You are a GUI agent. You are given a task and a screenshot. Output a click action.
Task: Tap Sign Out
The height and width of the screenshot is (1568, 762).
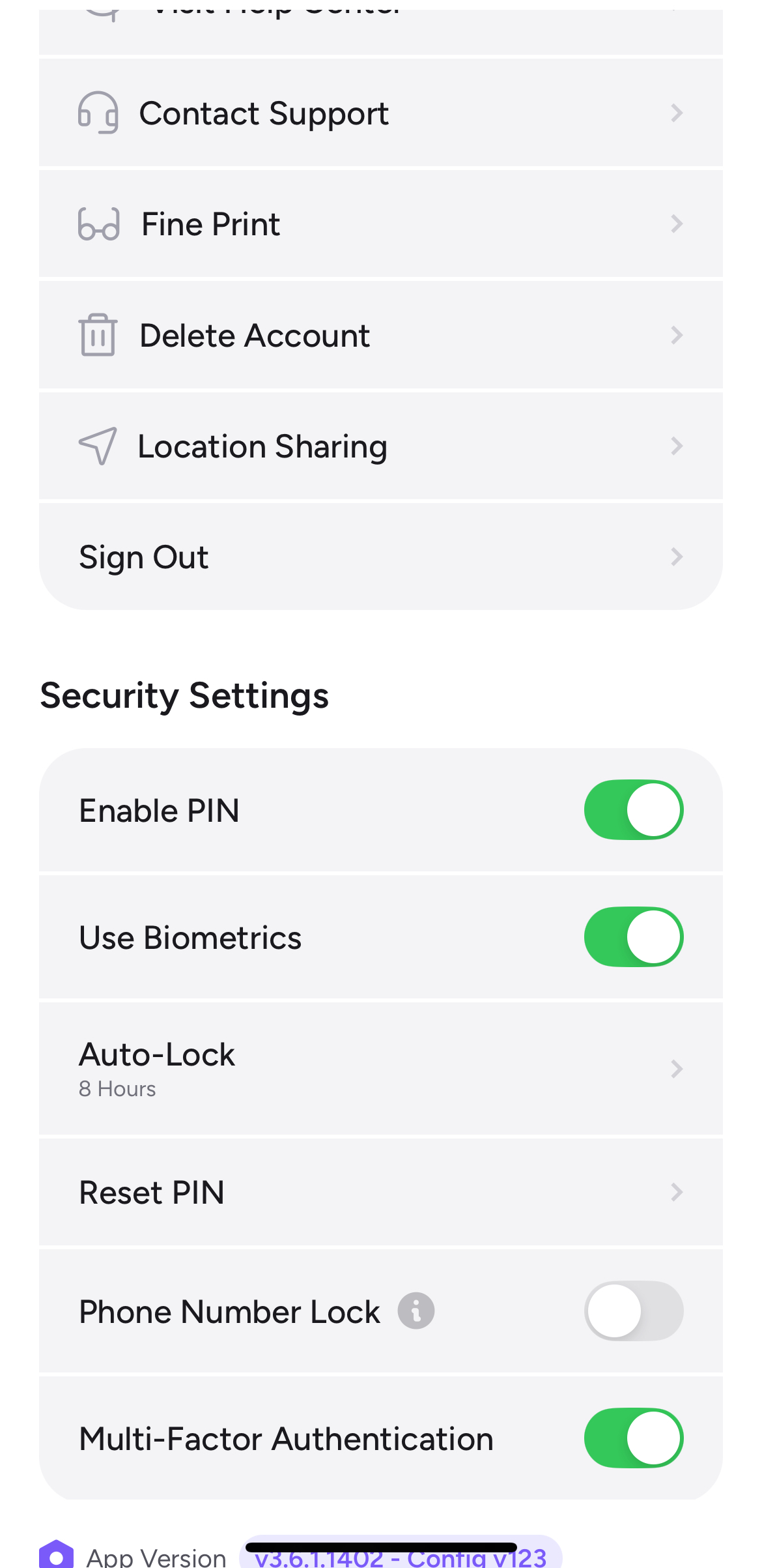380,557
